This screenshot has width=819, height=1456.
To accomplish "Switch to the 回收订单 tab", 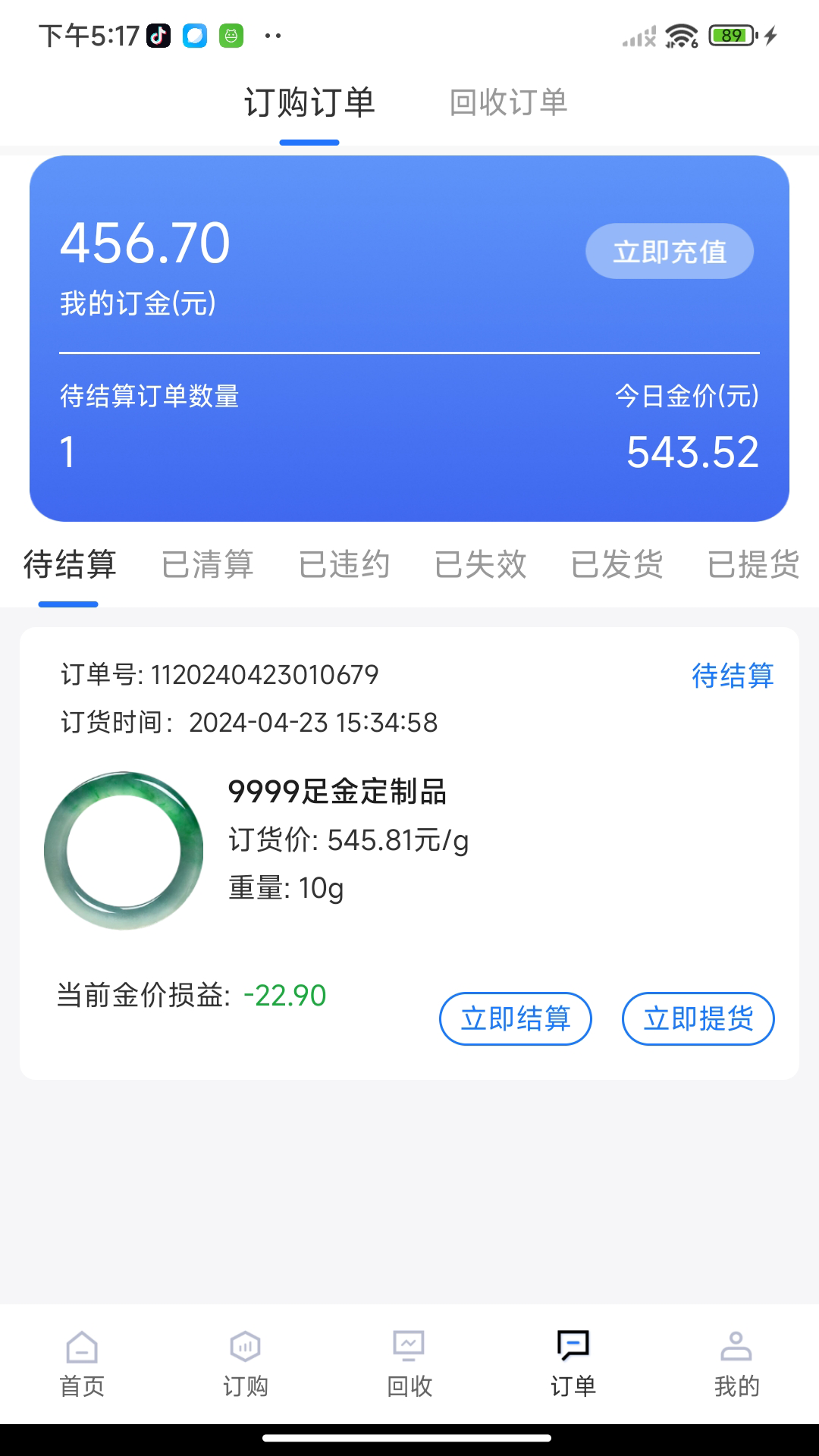I will 510,102.
